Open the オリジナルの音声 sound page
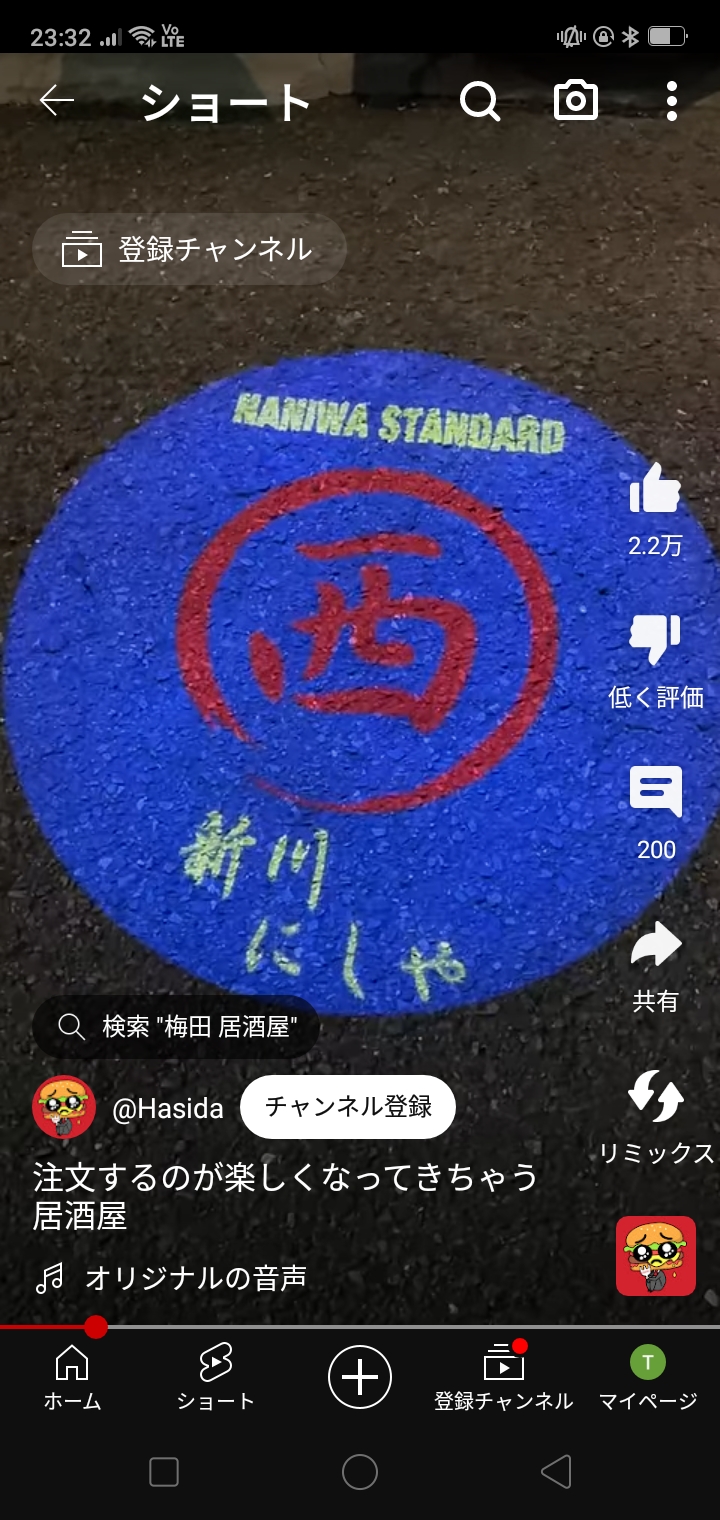Image resolution: width=720 pixels, height=1520 pixels. (x=195, y=1277)
